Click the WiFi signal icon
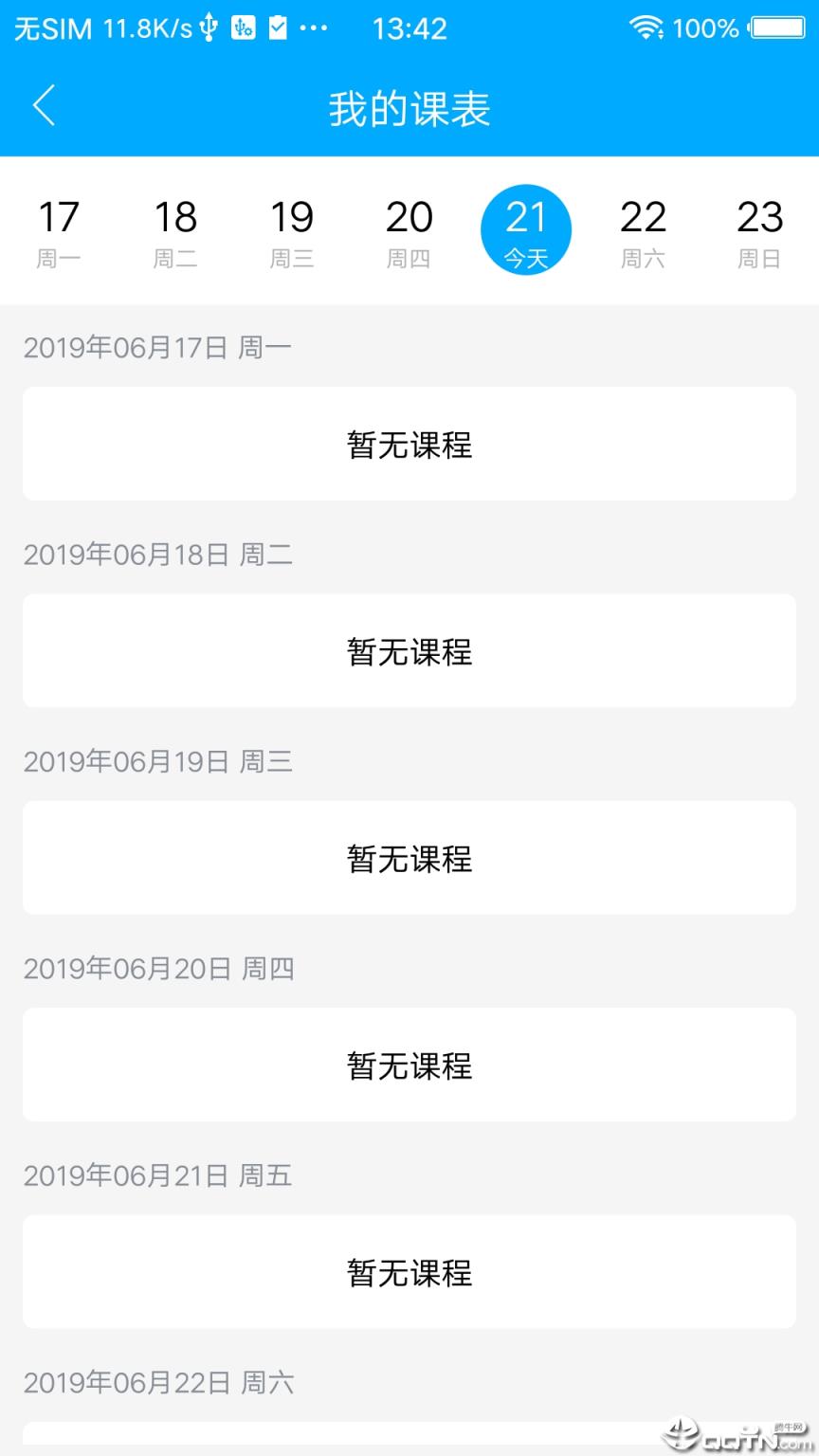 coord(648,27)
